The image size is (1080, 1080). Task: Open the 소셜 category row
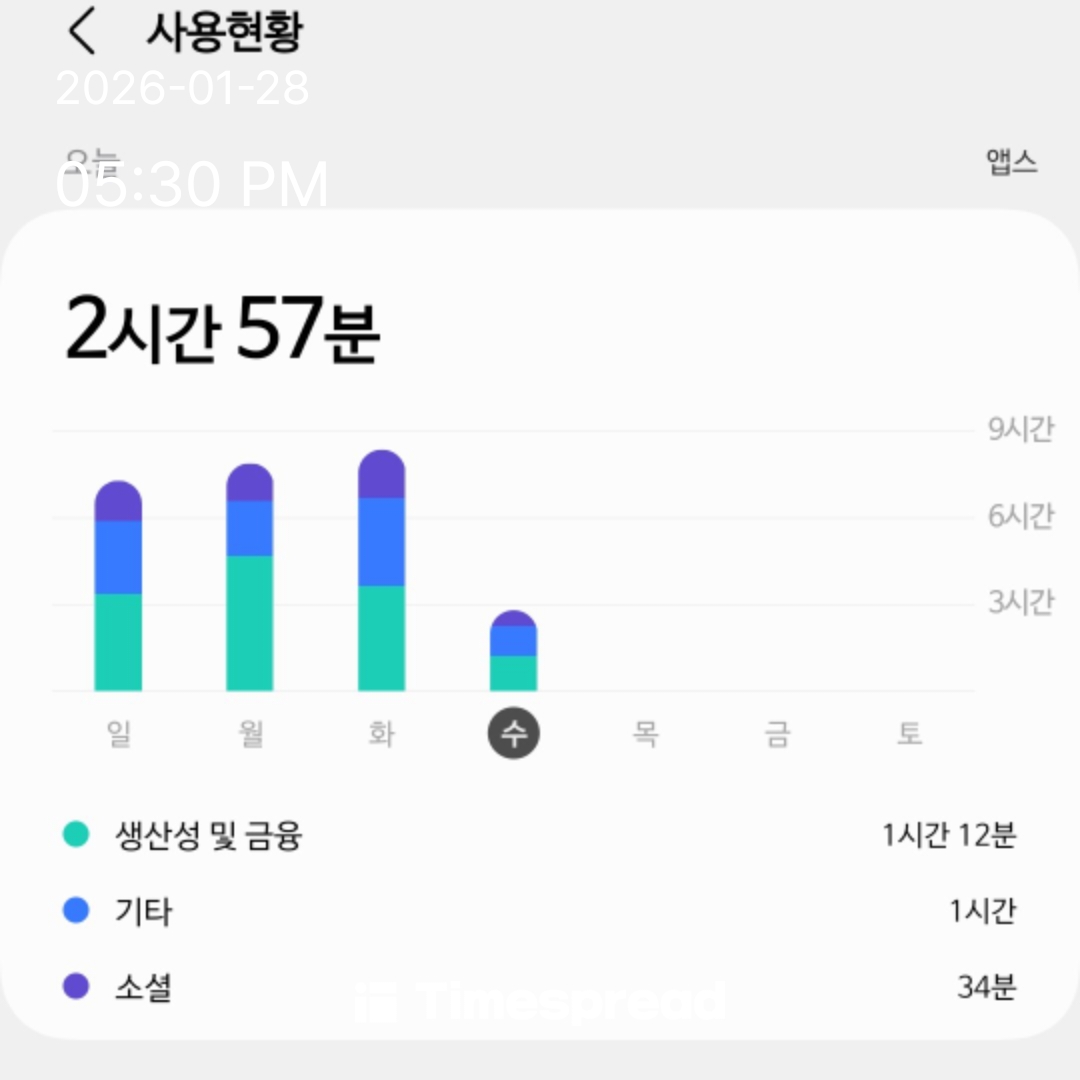coord(540,988)
